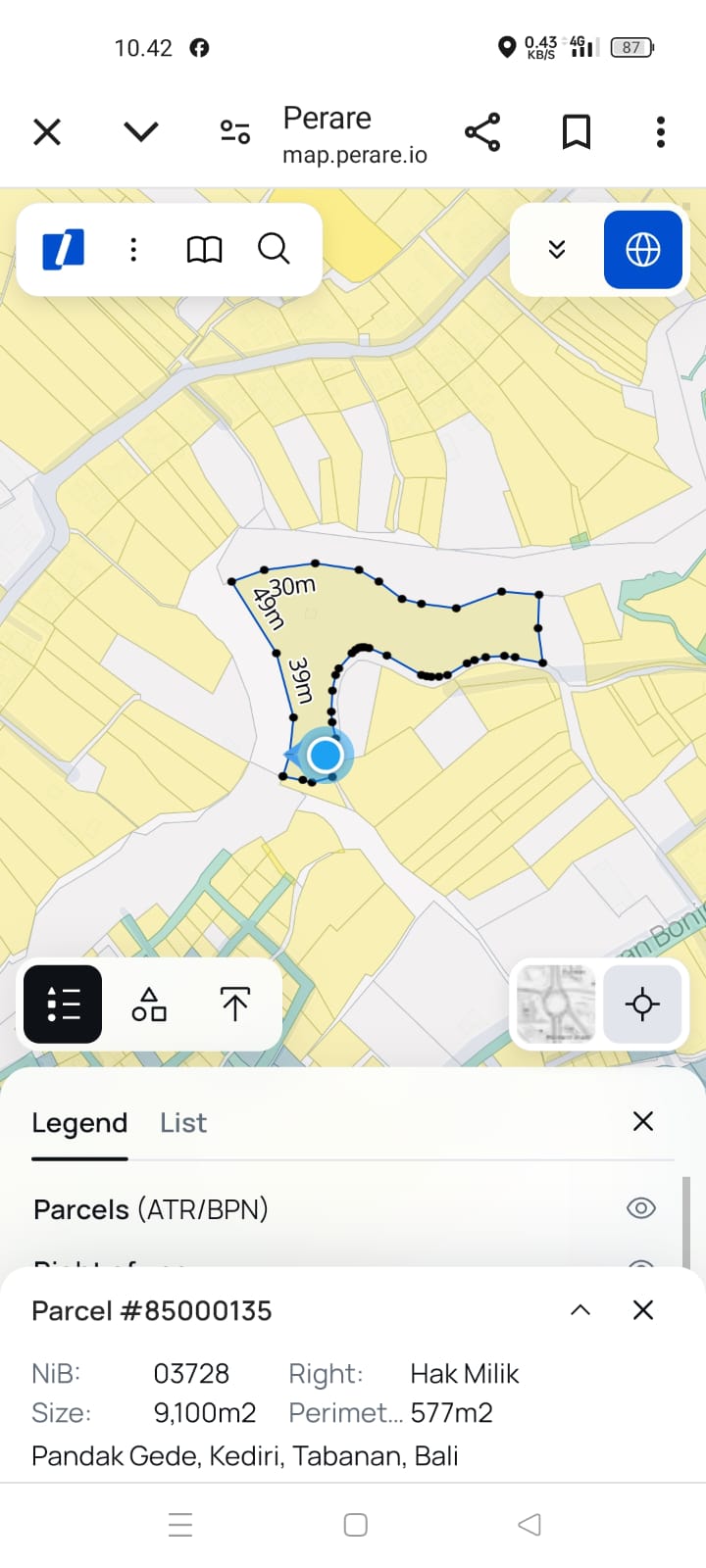Viewport: 706px width, 1568px height.
Task: Close the Parcel #85000135 panel
Action: (643, 1310)
